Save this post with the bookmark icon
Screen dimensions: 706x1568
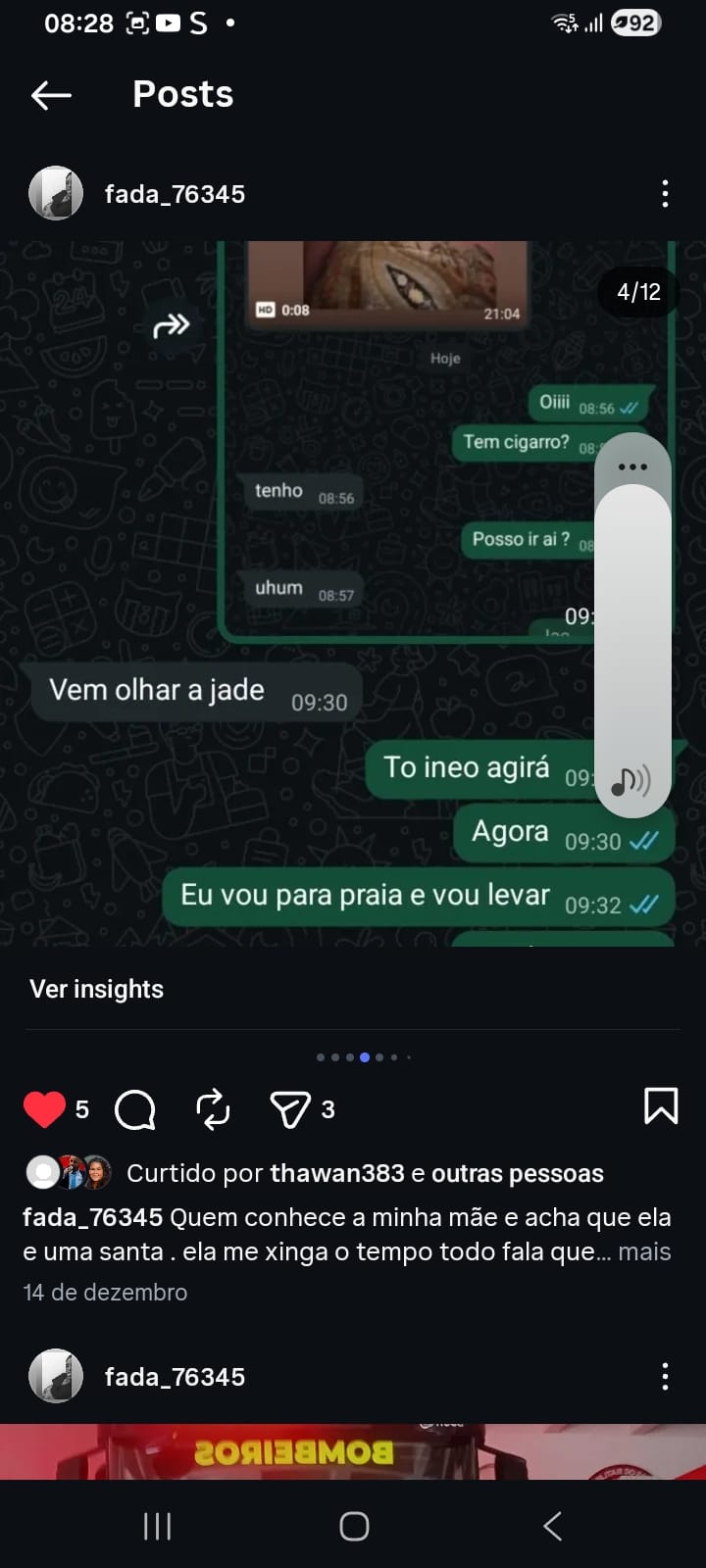tap(660, 1106)
